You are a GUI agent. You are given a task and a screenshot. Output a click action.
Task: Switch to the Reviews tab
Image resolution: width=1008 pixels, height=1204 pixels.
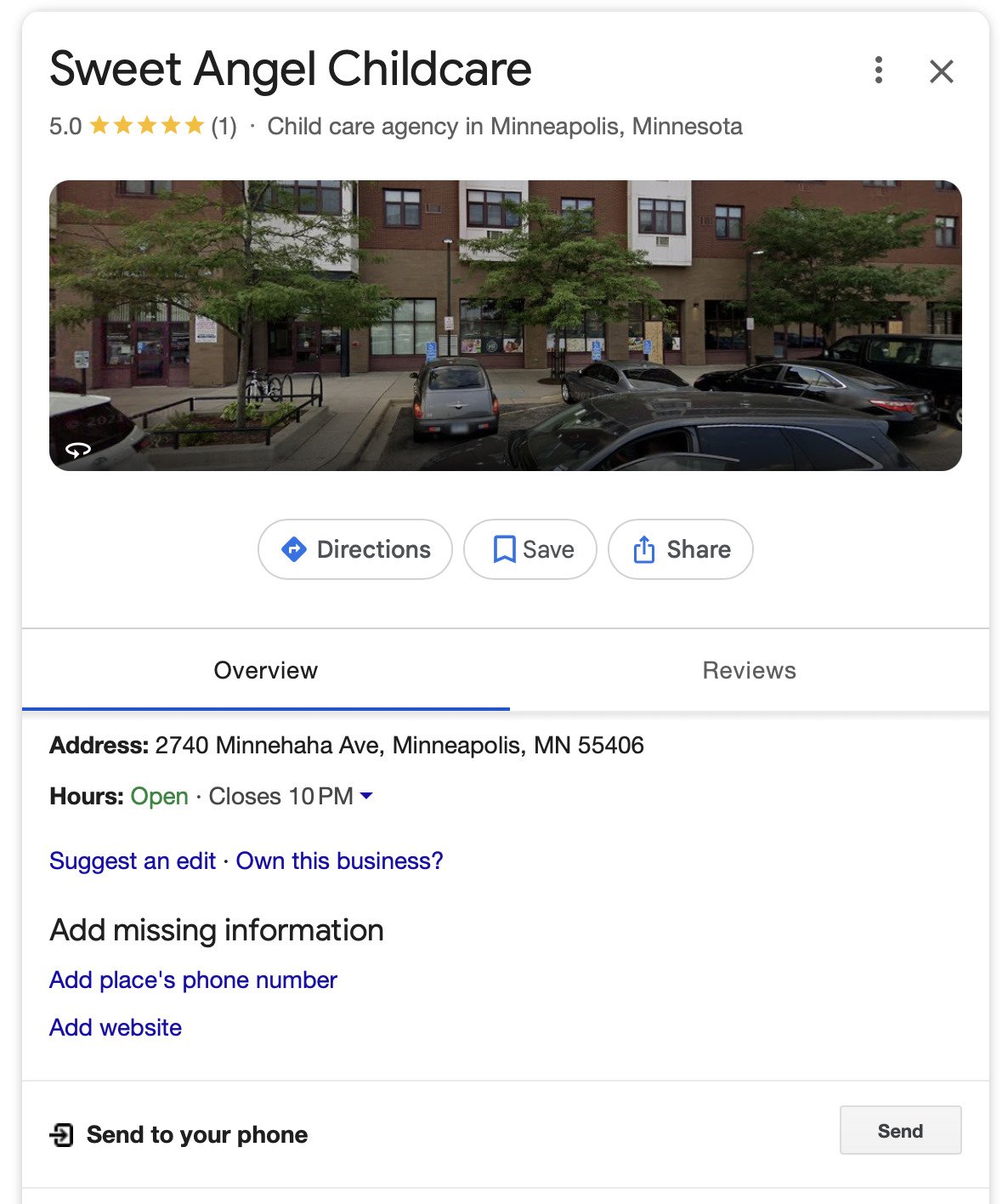[x=749, y=670]
